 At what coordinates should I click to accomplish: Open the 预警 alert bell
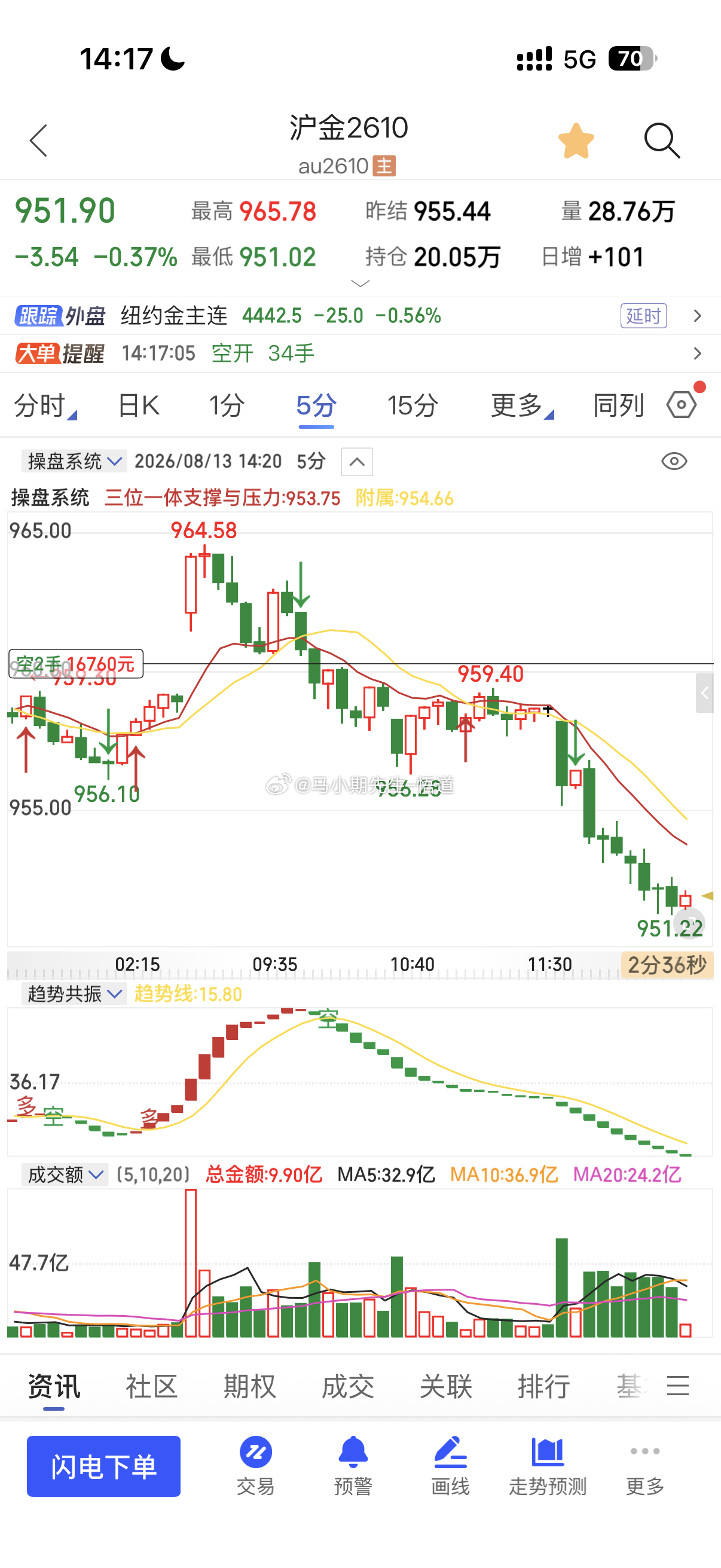pos(353,1466)
